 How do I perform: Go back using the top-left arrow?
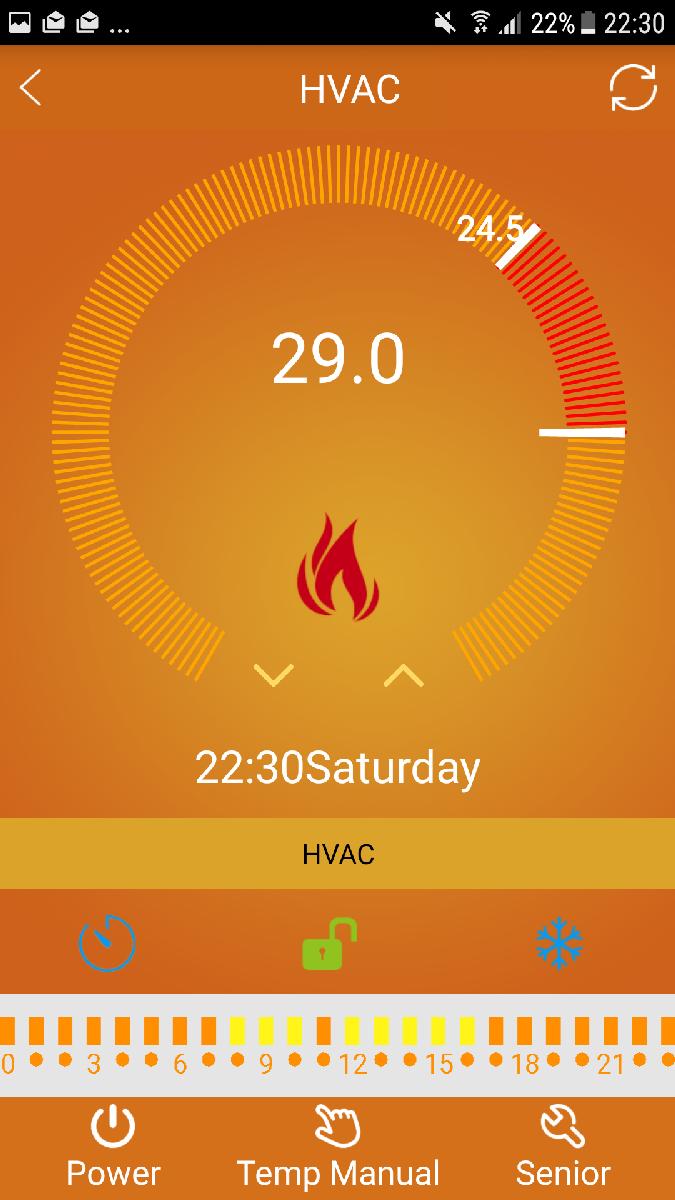coord(31,89)
